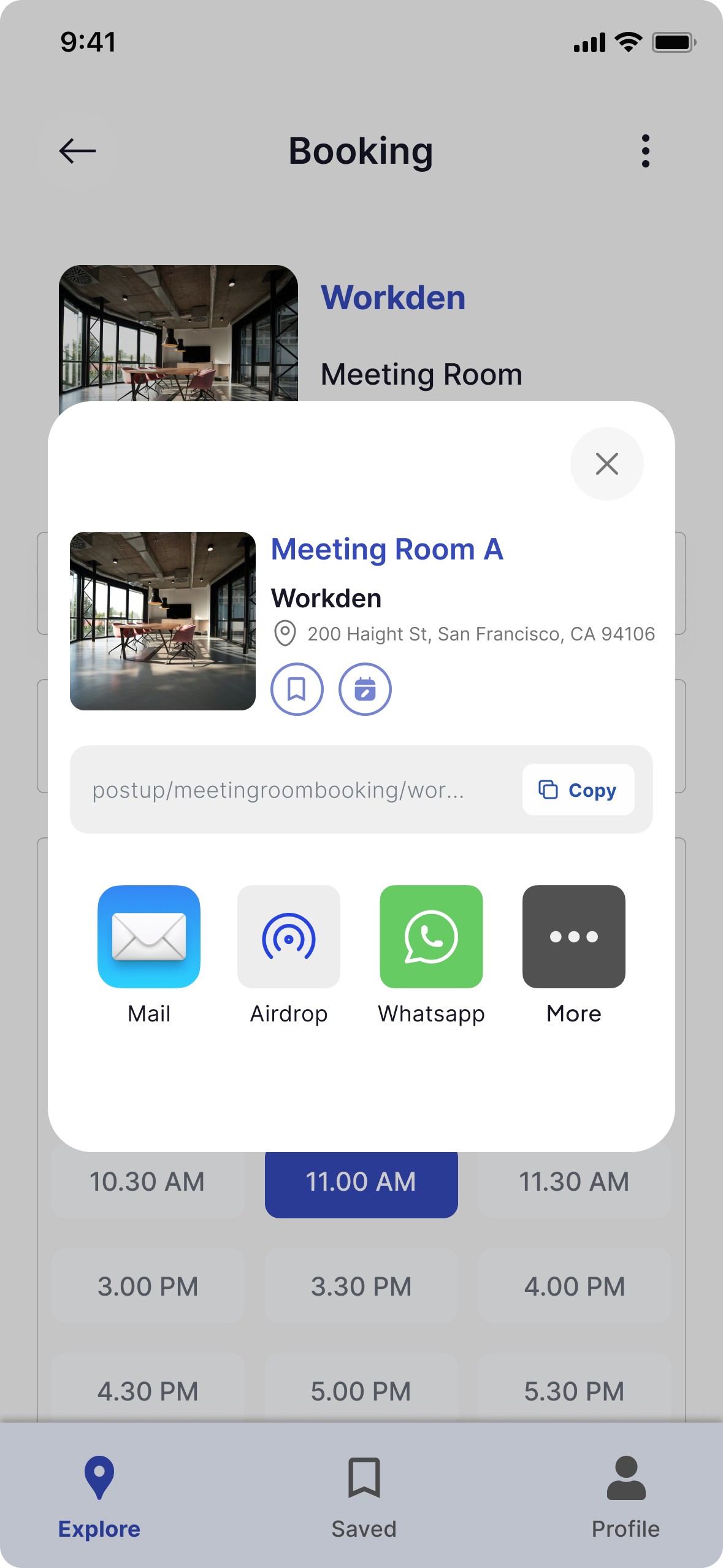Choose the 3.30 PM slot

point(361,1286)
